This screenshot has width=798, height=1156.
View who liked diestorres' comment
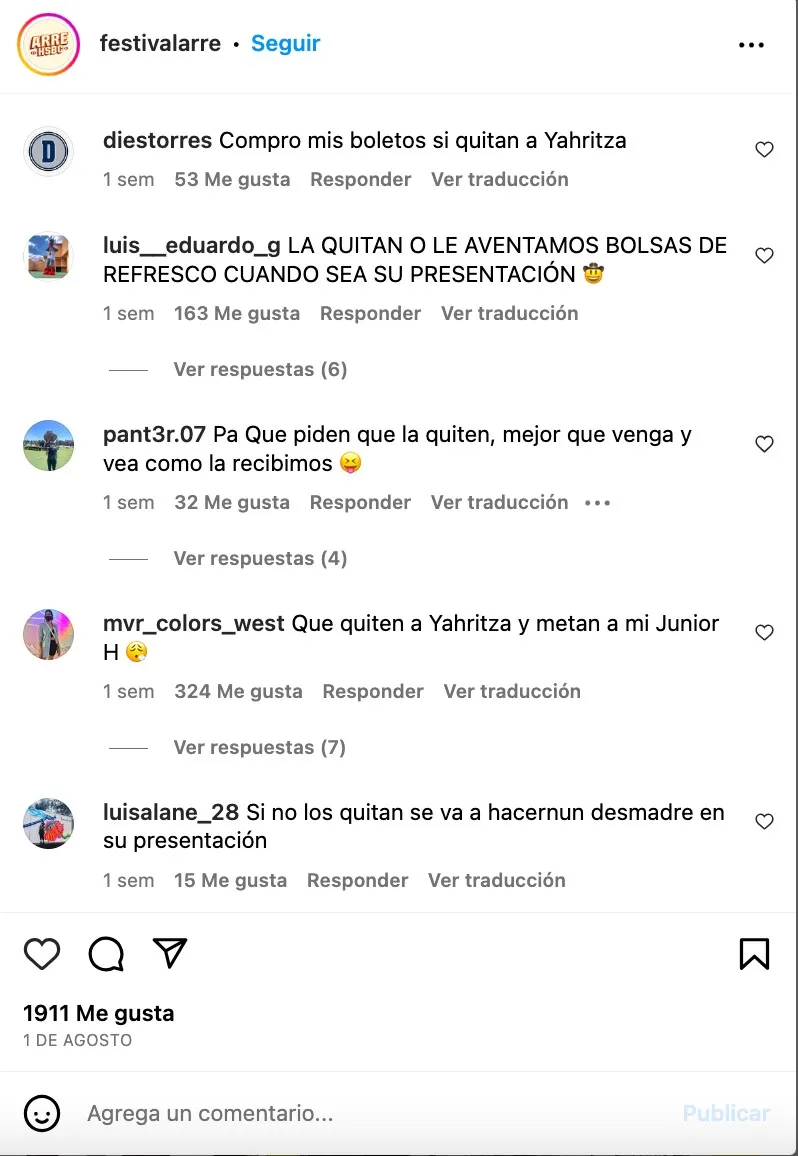[x=232, y=179]
